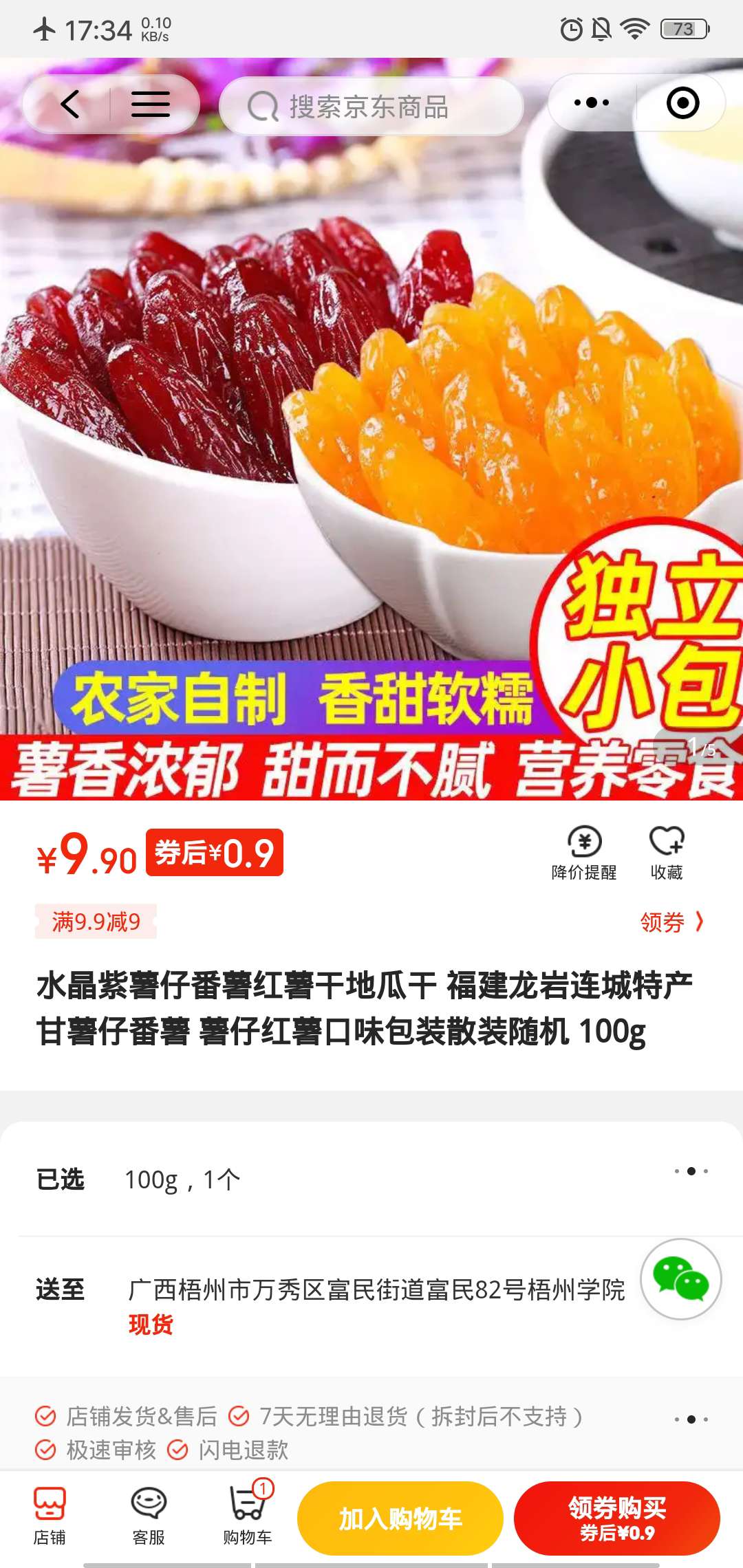This screenshot has width=743, height=1568.
Task: Open the hamburger menu beside the back arrow
Action: (150, 105)
